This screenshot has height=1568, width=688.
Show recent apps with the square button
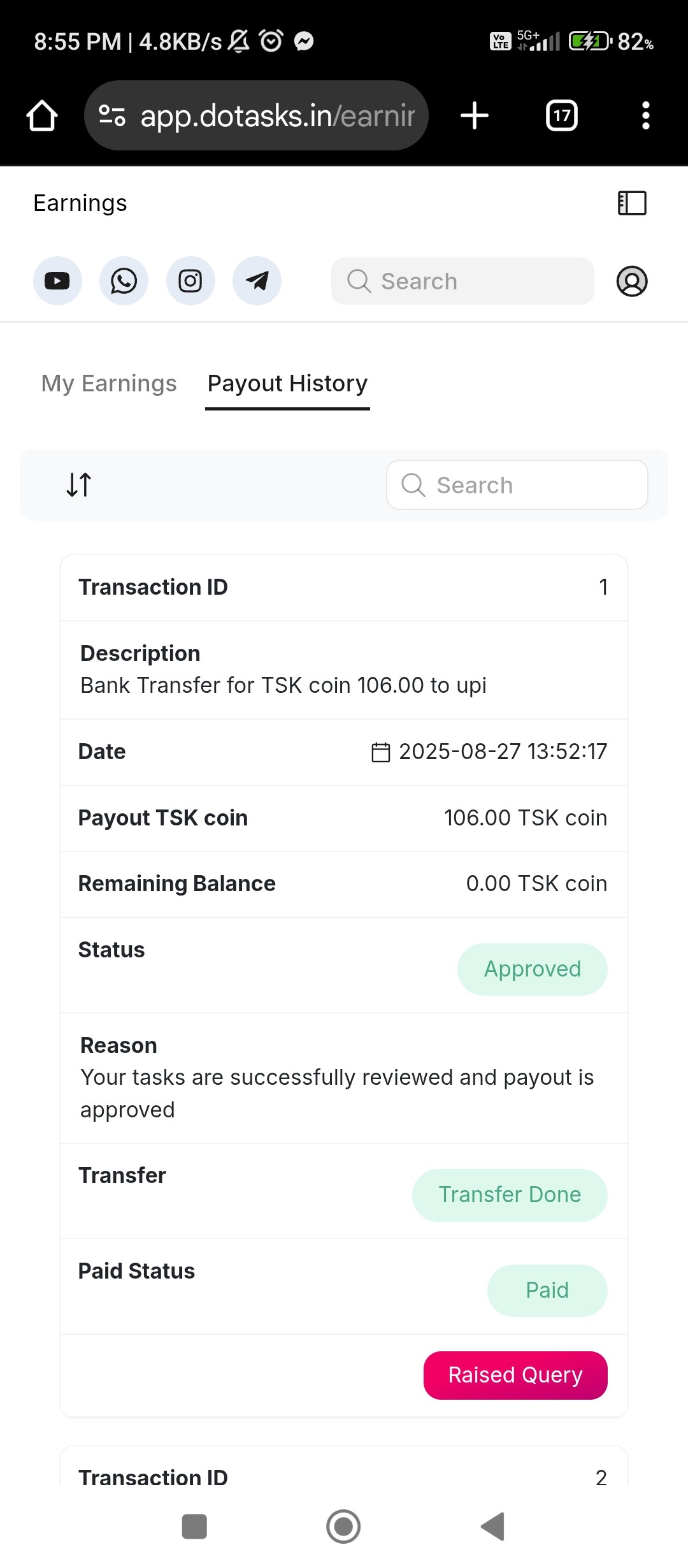[194, 1527]
